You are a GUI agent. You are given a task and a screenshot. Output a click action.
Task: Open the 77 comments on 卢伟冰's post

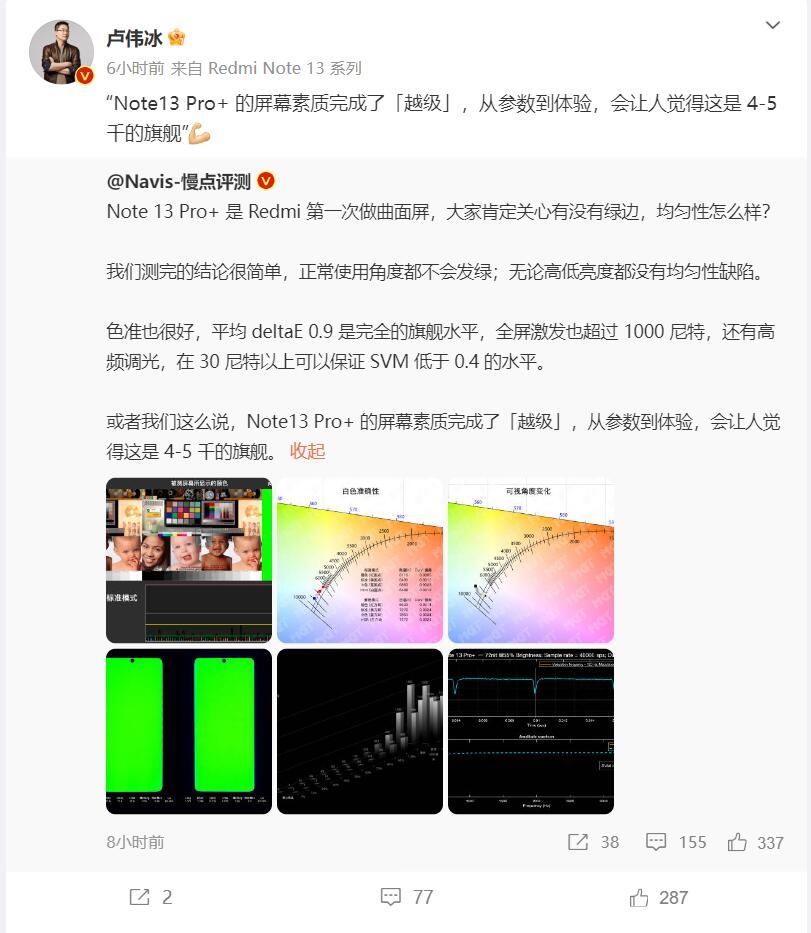[x=407, y=897]
